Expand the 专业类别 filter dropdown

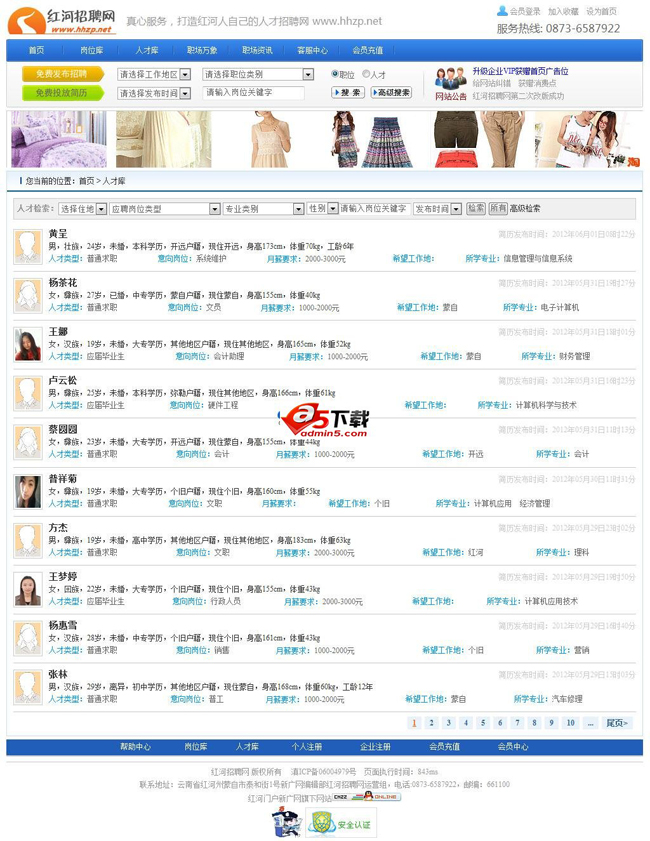pos(263,209)
